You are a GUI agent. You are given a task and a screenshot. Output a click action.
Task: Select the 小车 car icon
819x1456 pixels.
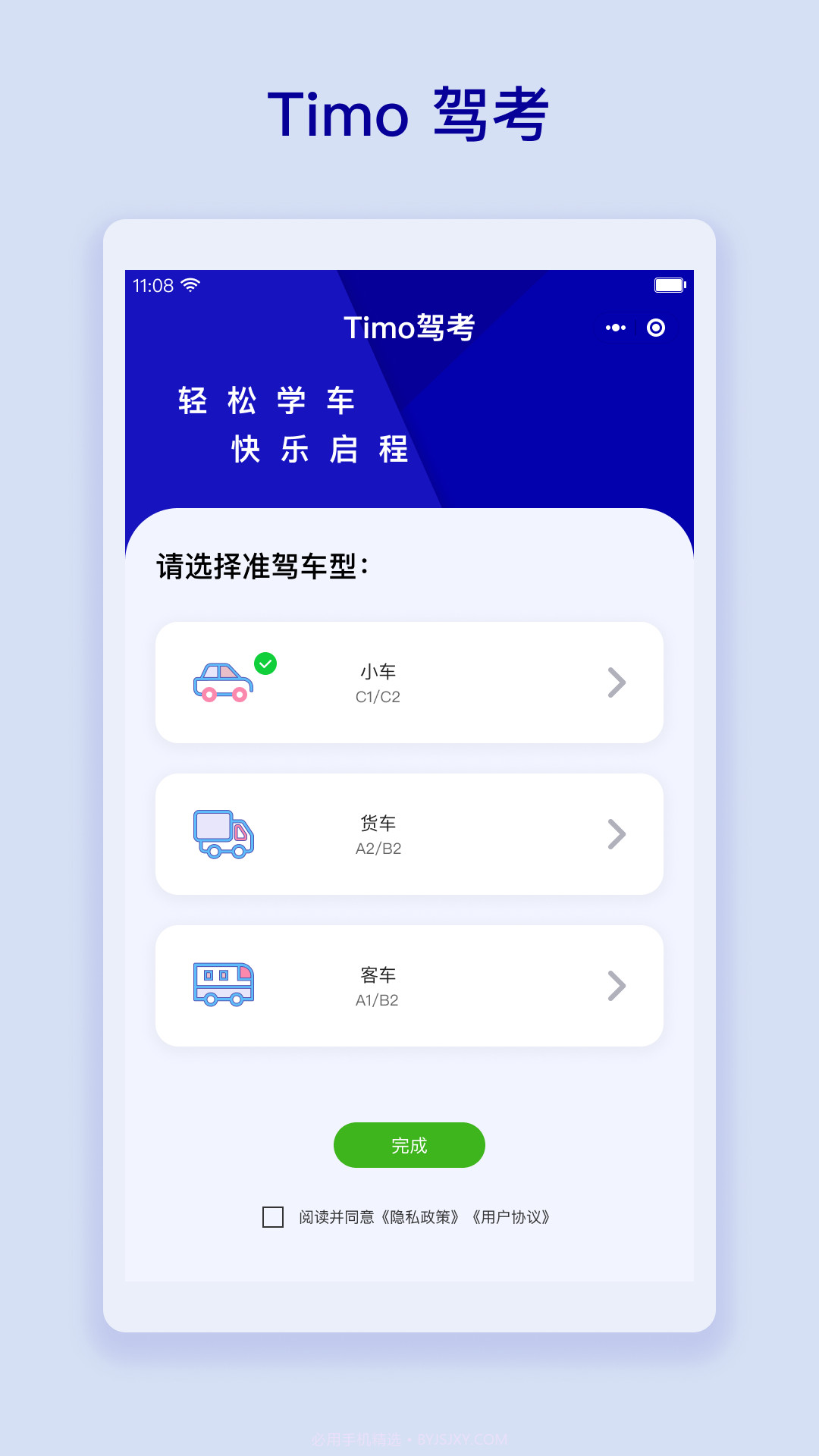tap(222, 682)
